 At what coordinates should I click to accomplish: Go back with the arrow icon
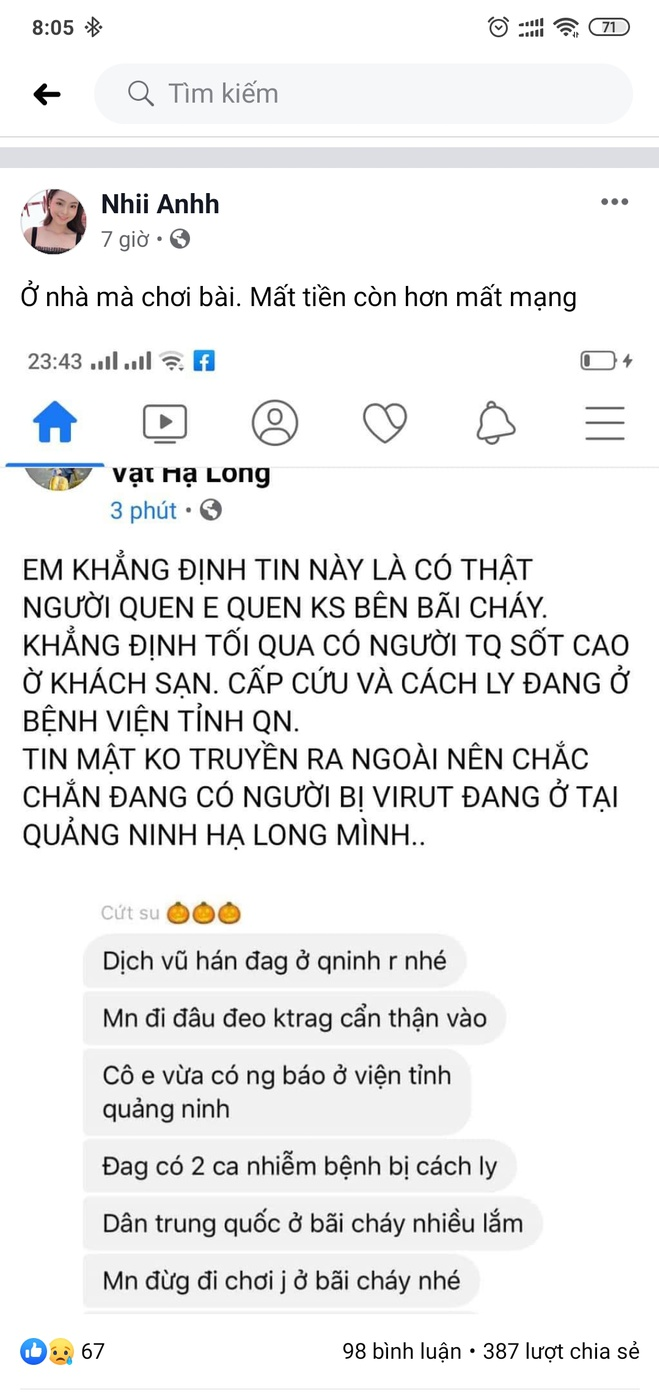[x=47, y=95]
